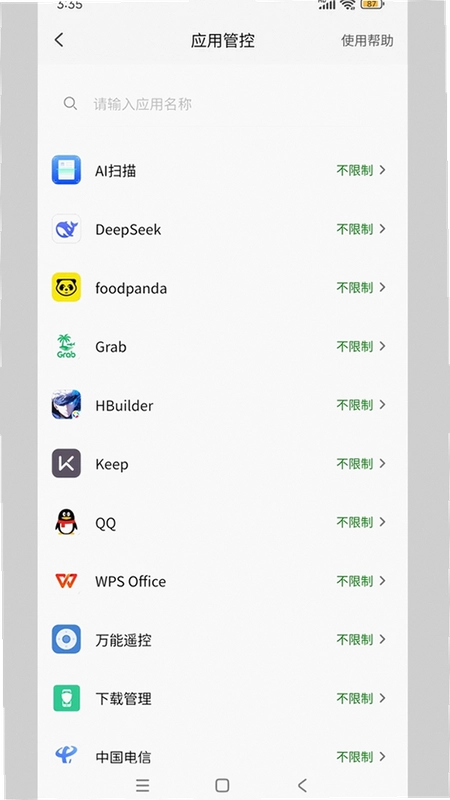
Task: Tap the 请输入应用名称 search field
Action: point(222,104)
